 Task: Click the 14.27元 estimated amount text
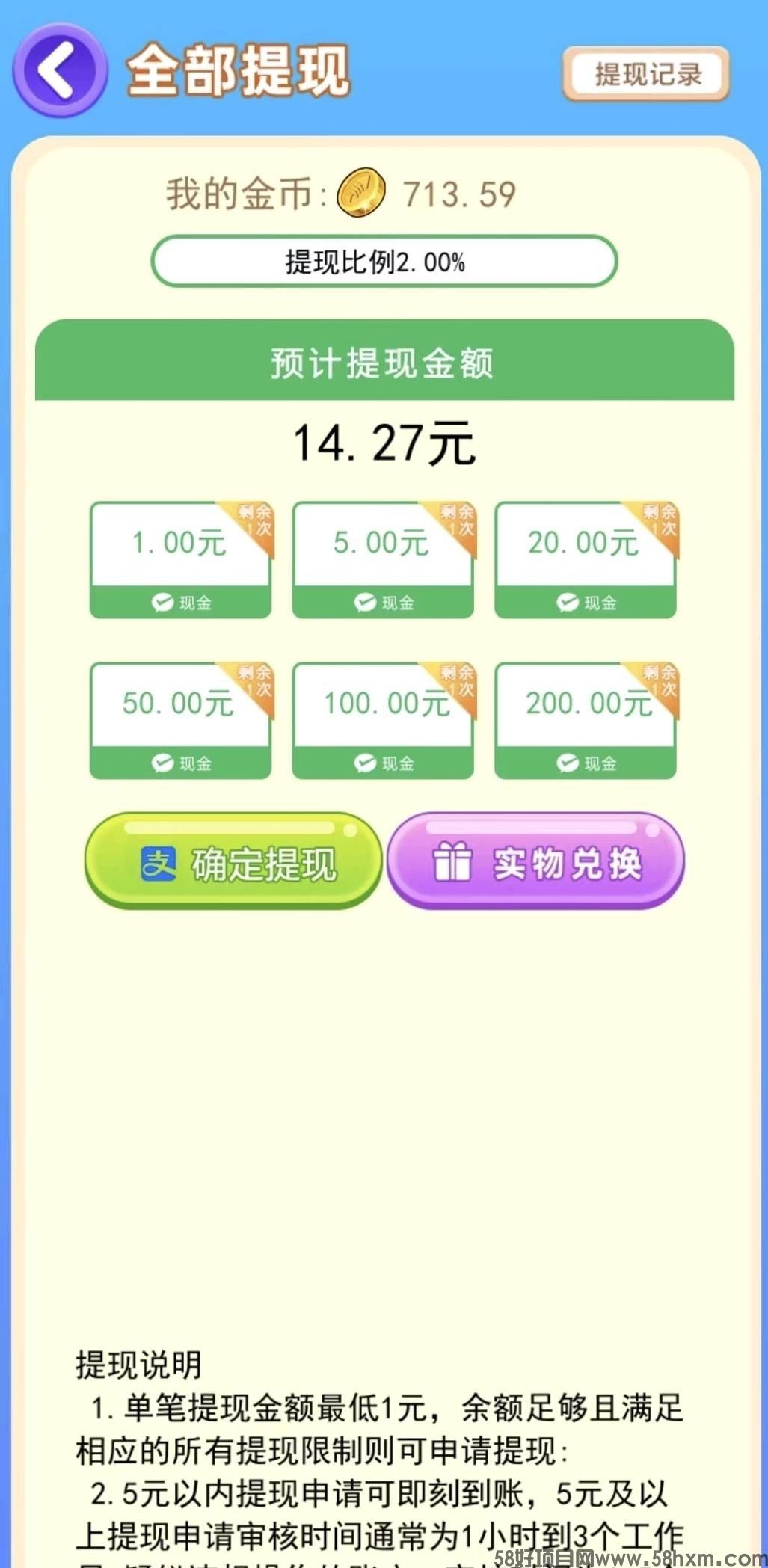point(384,441)
